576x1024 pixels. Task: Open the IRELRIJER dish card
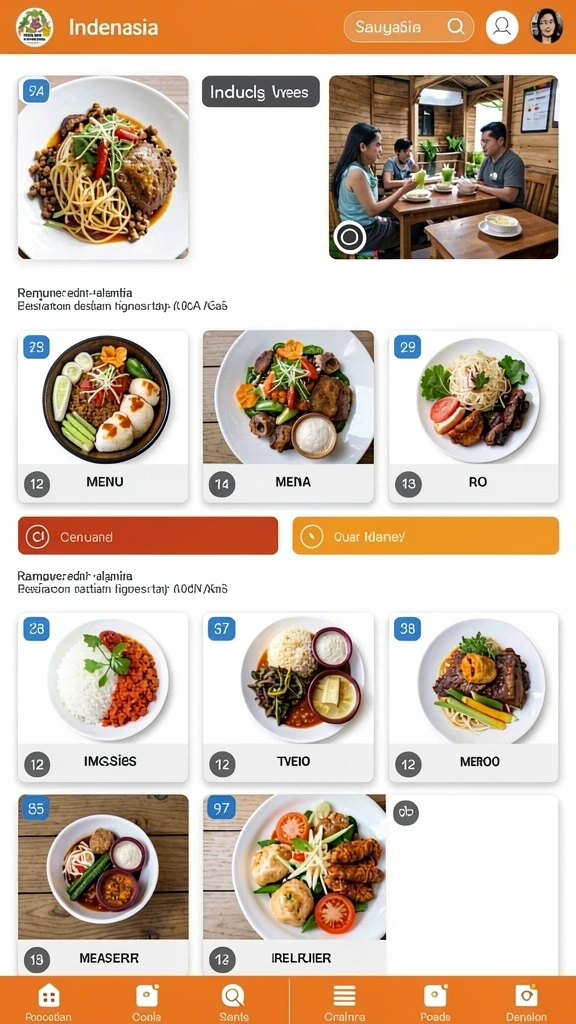pyautogui.click(x=294, y=885)
